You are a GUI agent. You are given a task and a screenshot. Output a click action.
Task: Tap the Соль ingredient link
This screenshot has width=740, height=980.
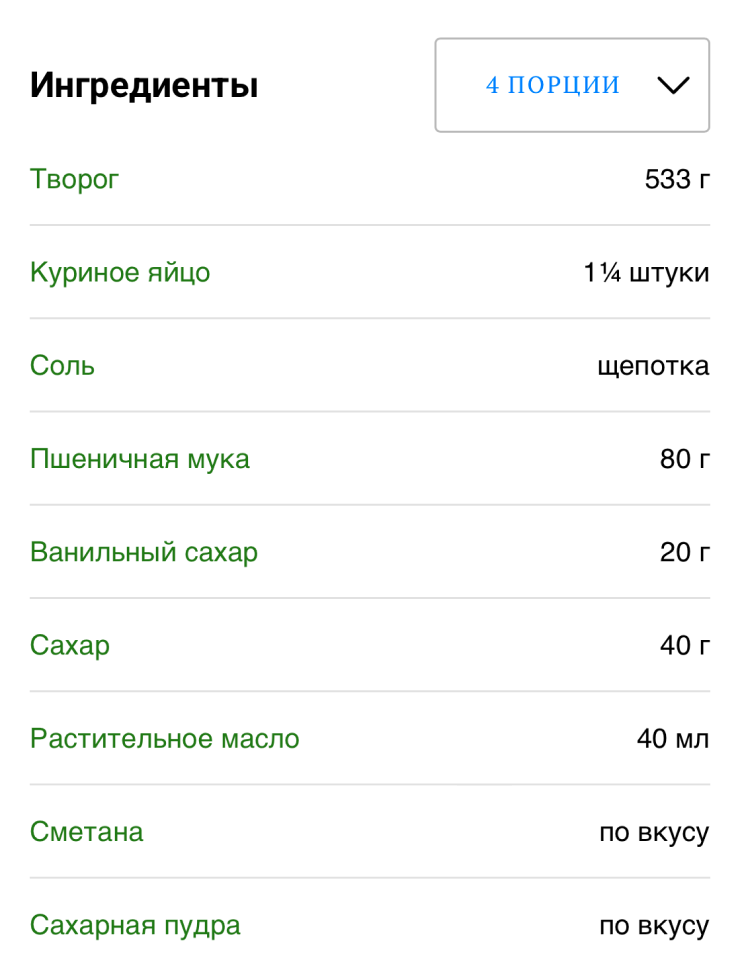[x=62, y=366]
